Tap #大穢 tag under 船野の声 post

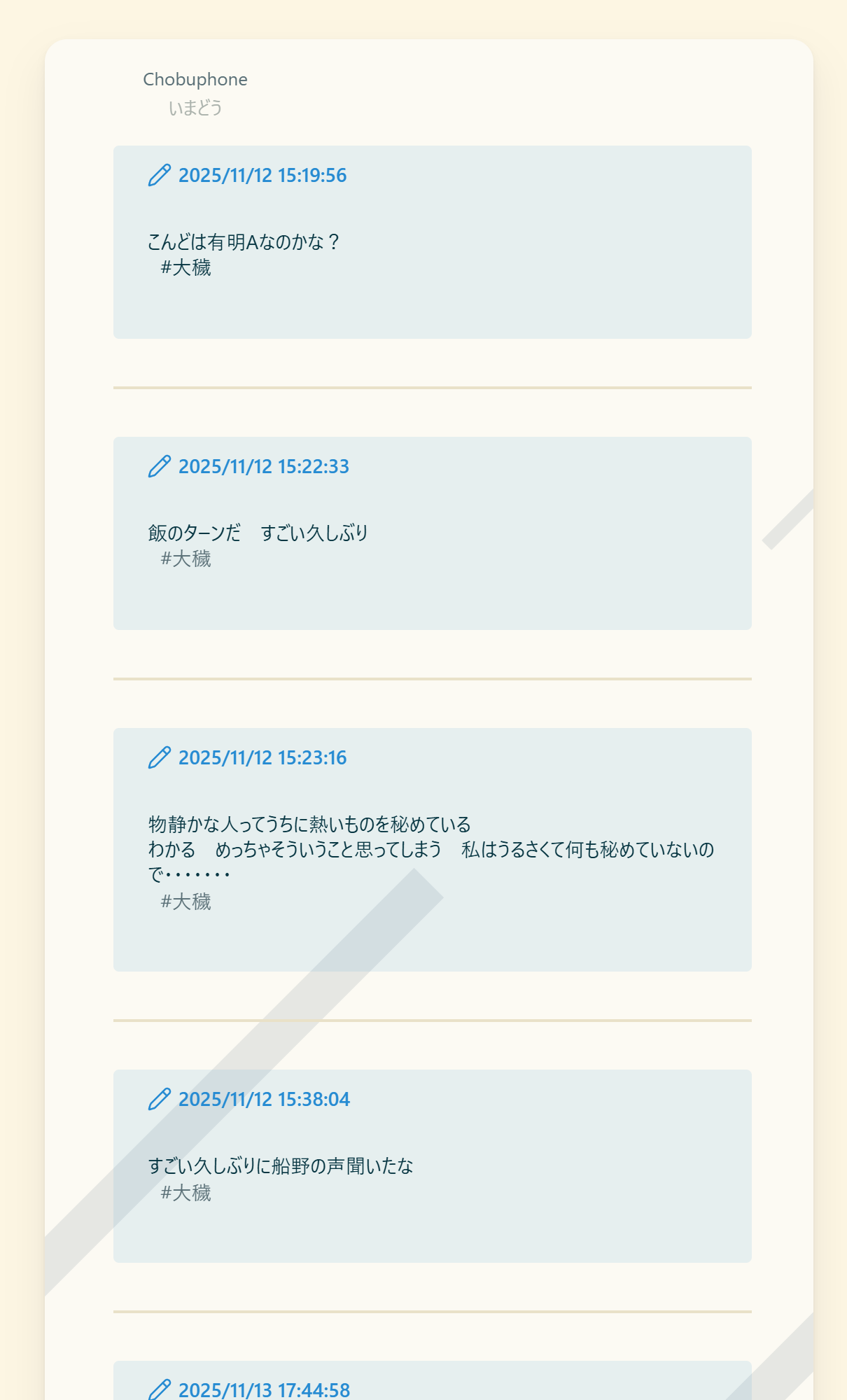point(185,1193)
